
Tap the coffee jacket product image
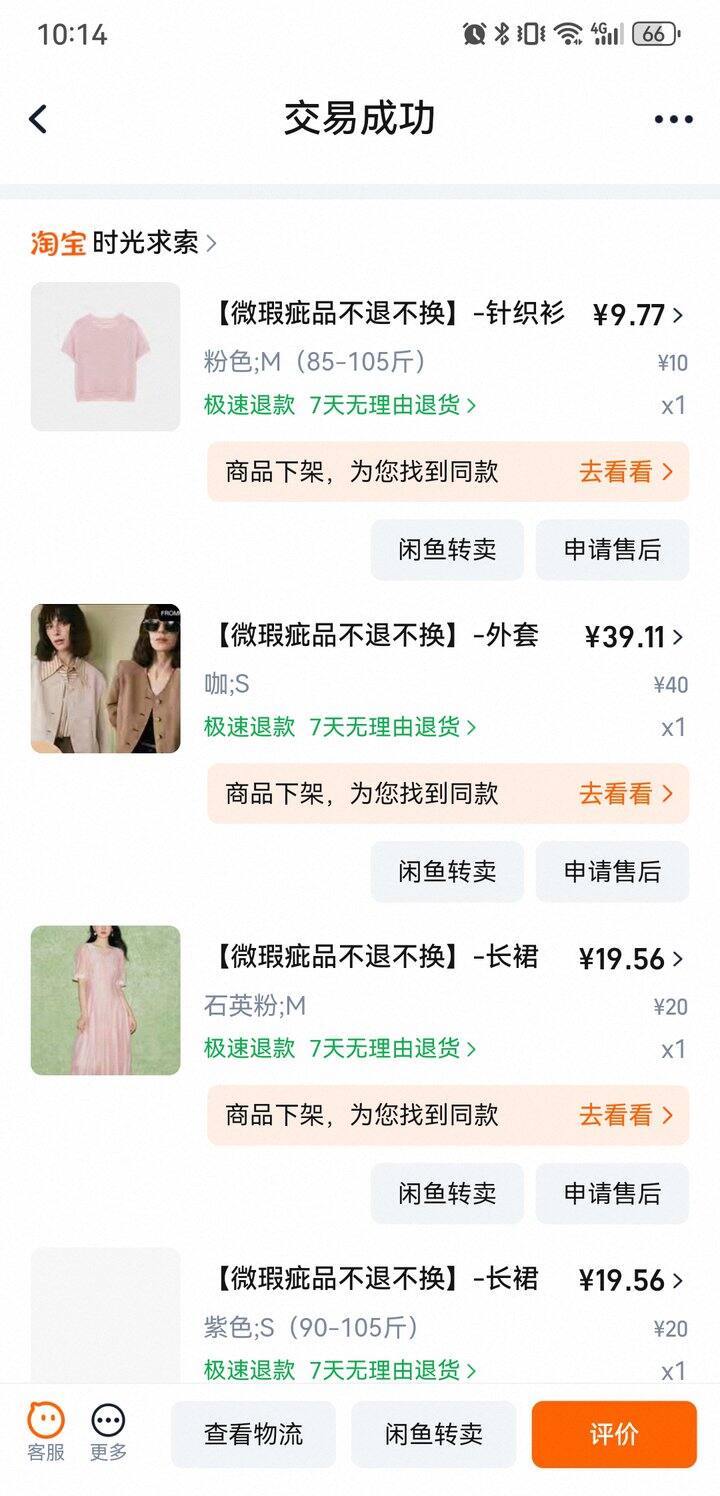(x=105, y=678)
